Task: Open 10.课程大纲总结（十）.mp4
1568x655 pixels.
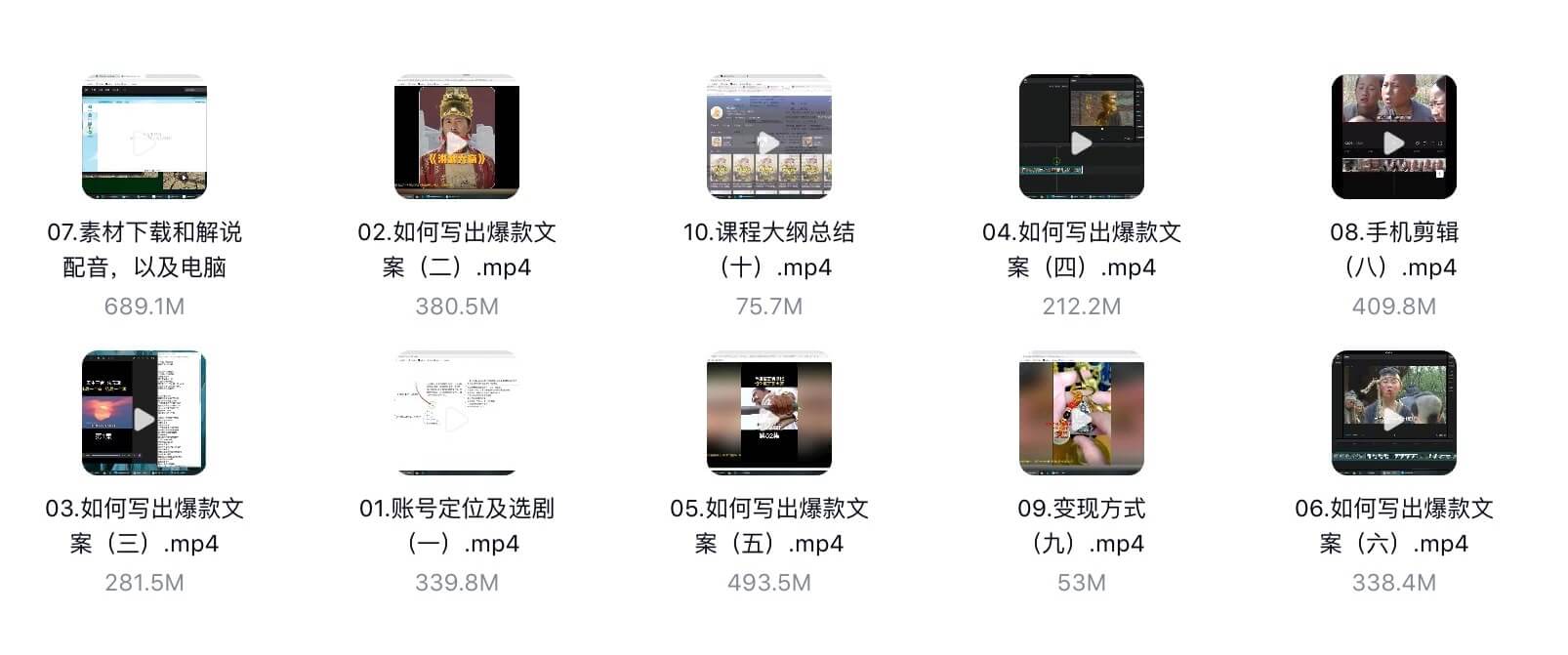Action: point(769,137)
